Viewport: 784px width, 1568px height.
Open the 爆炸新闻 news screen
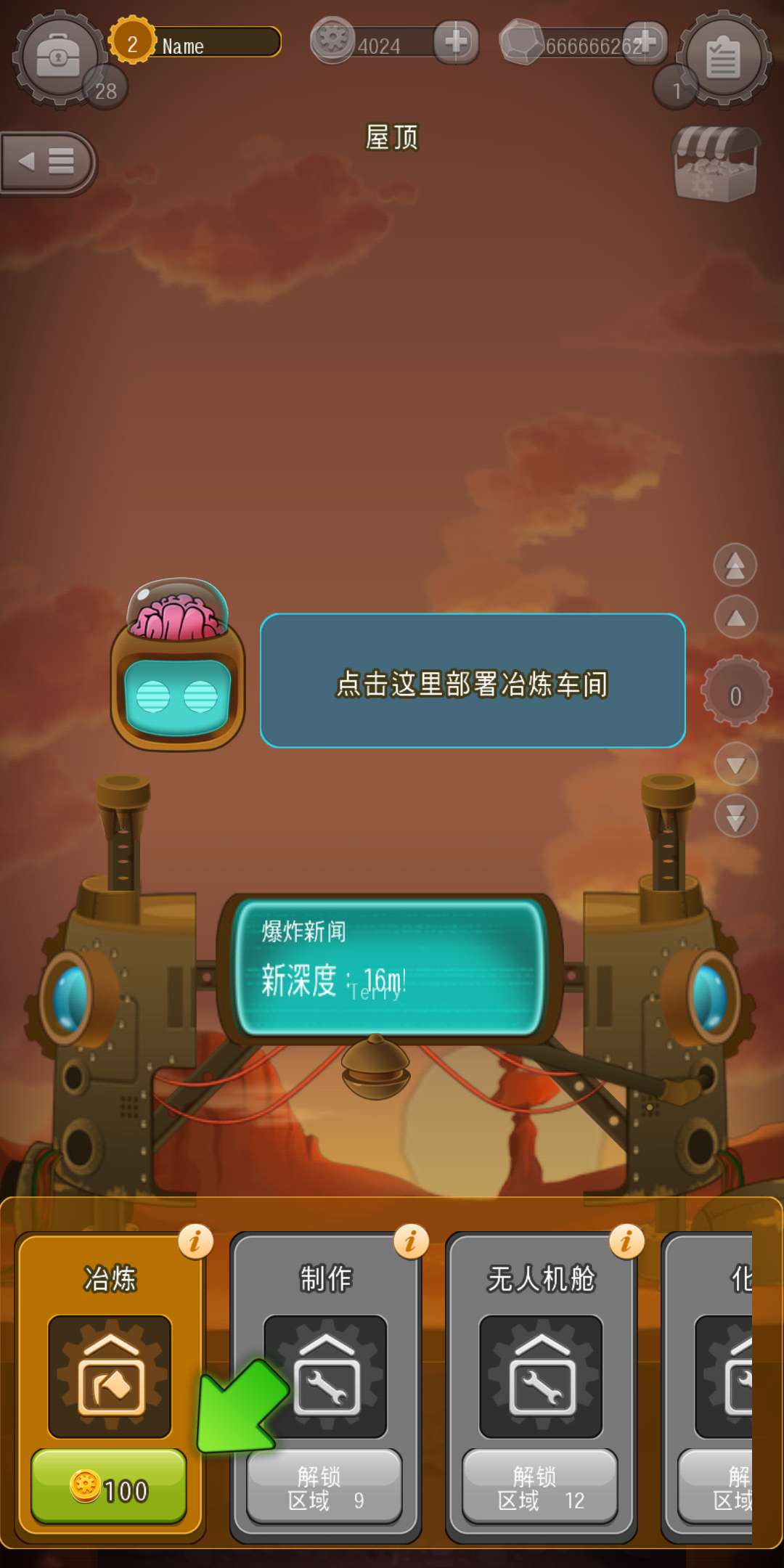[390, 967]
